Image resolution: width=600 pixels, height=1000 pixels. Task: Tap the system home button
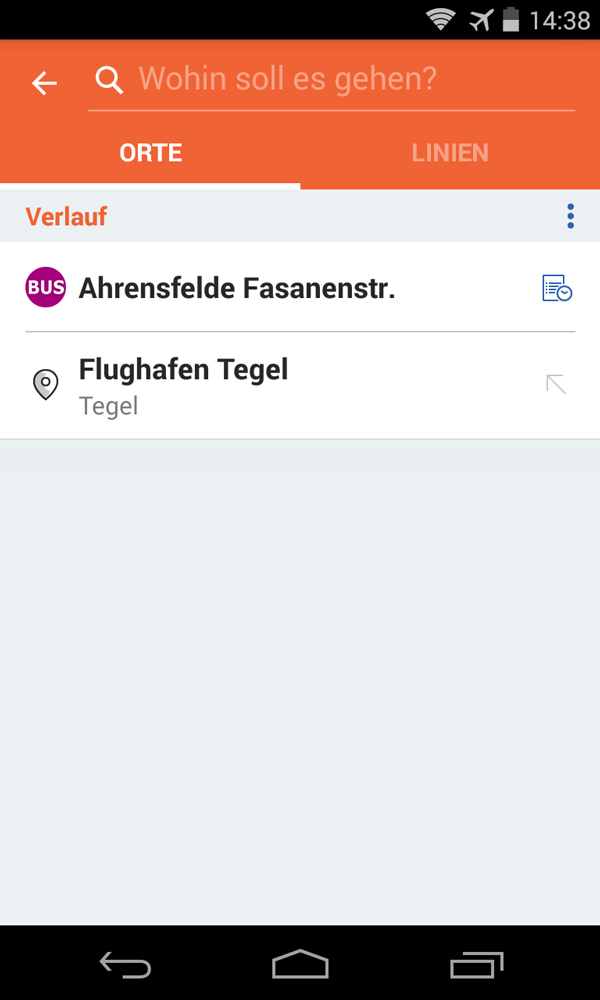click(x=300, y=964)
